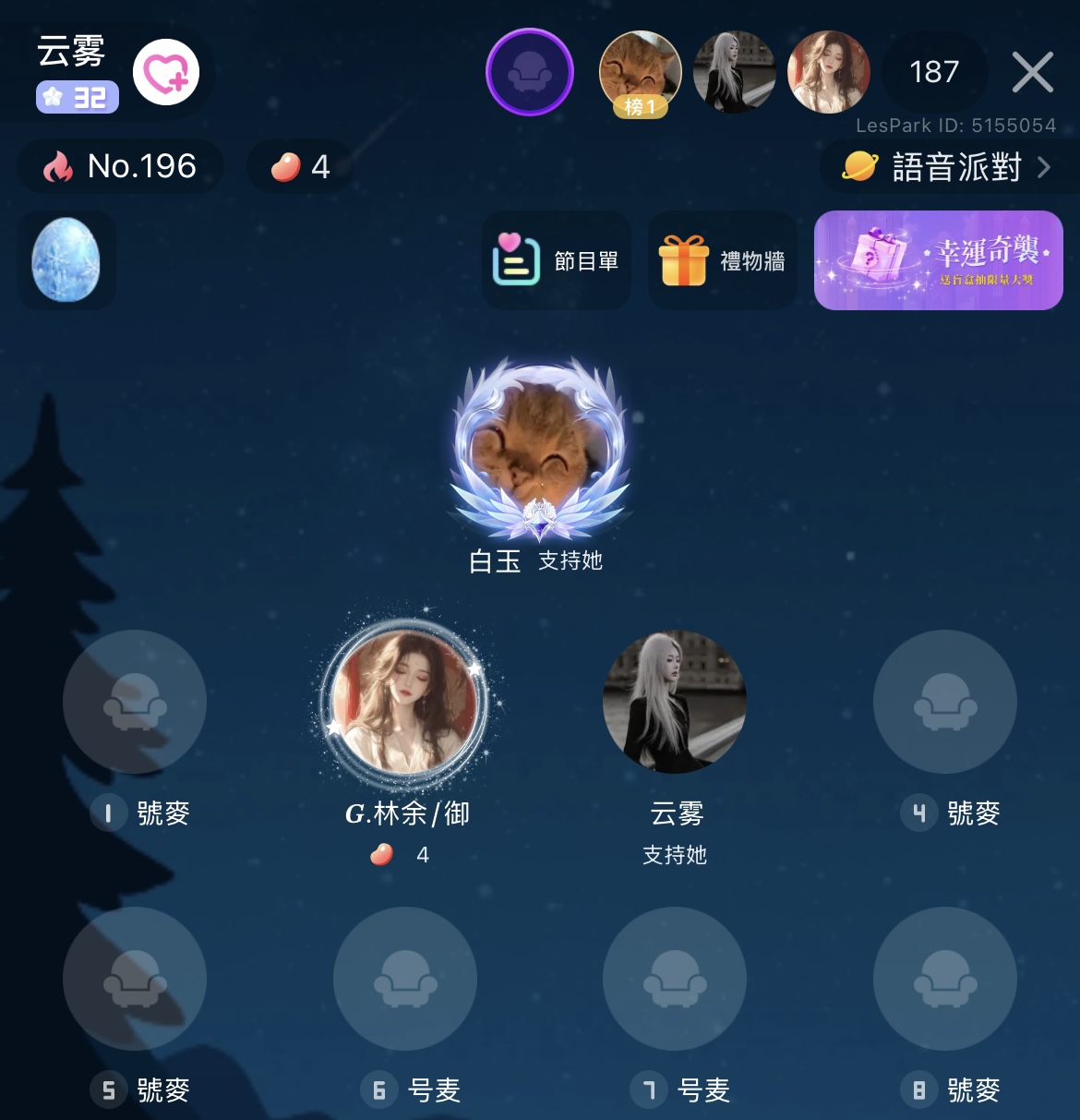
Task: Open G.林余/御's seat avatar
Action: point(405,701)
